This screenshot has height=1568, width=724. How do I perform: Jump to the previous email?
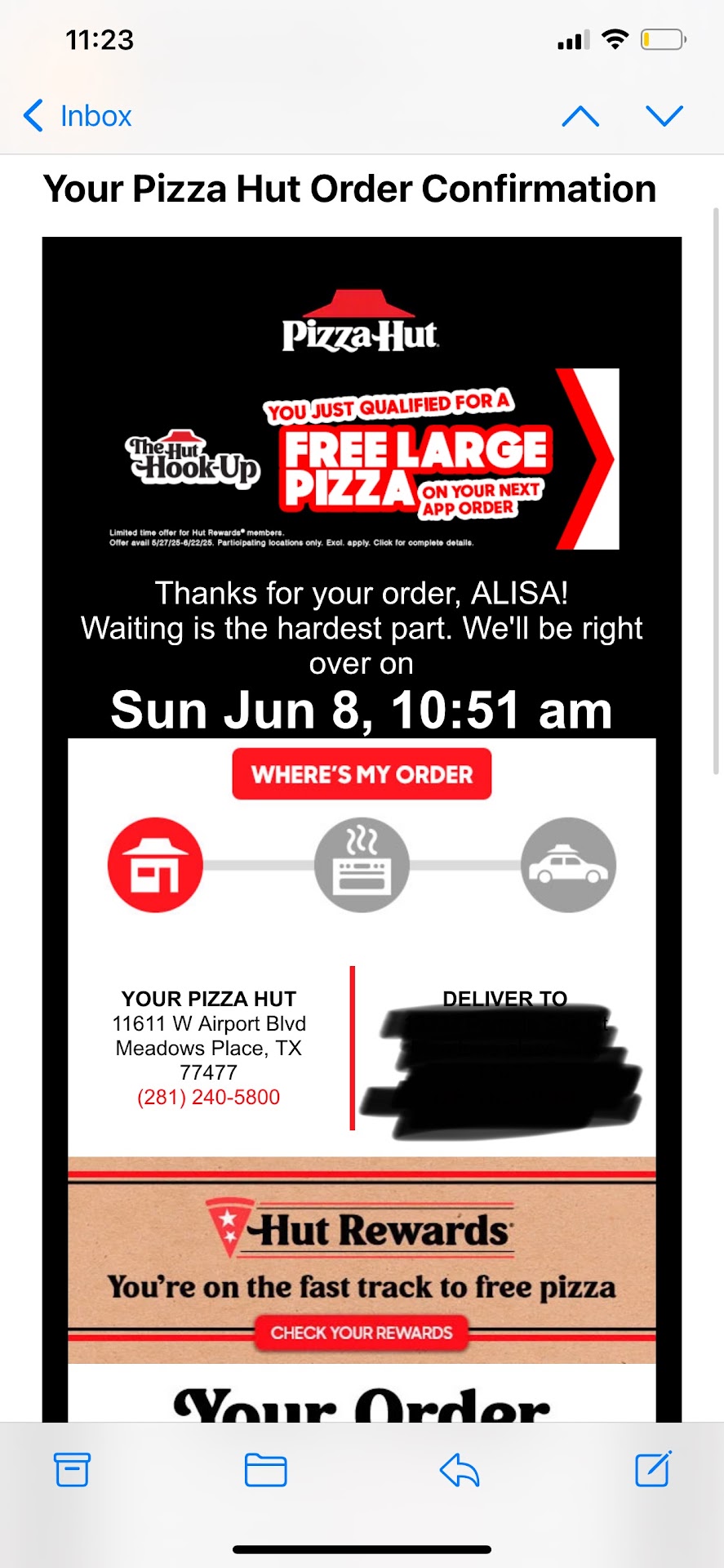click(x=580, y=116)
